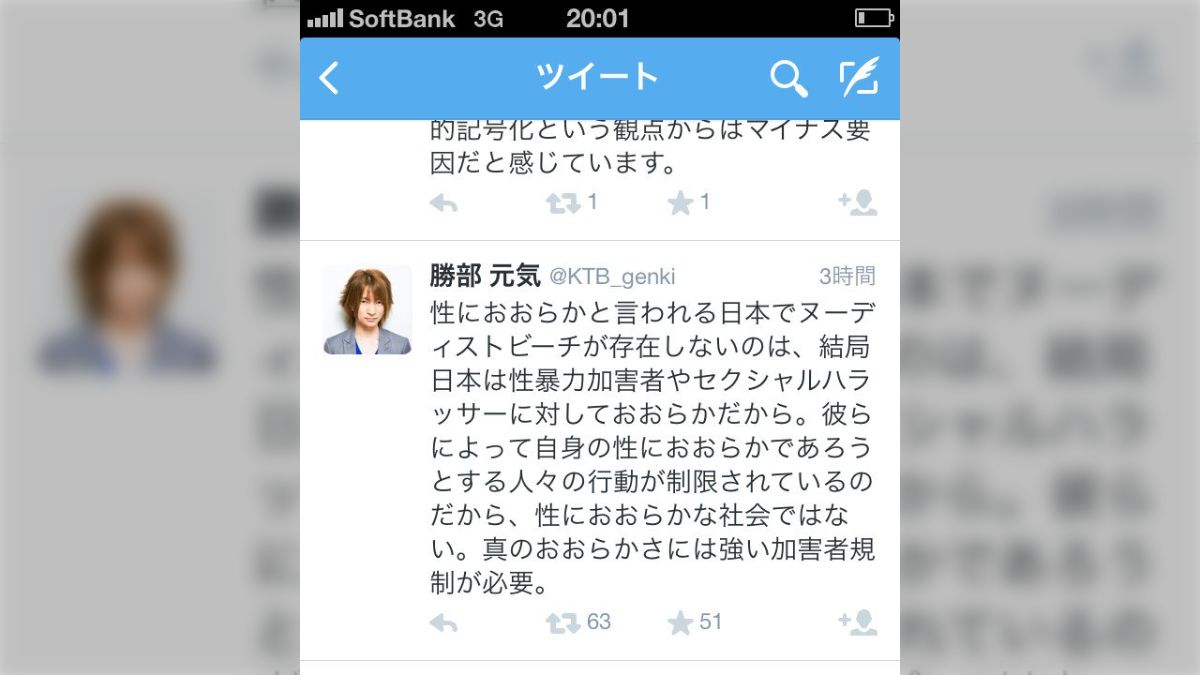Star the tweet with 1 favorite
Image resolution: width=1200 pixels, height=675 pixels.
point(680,203)
